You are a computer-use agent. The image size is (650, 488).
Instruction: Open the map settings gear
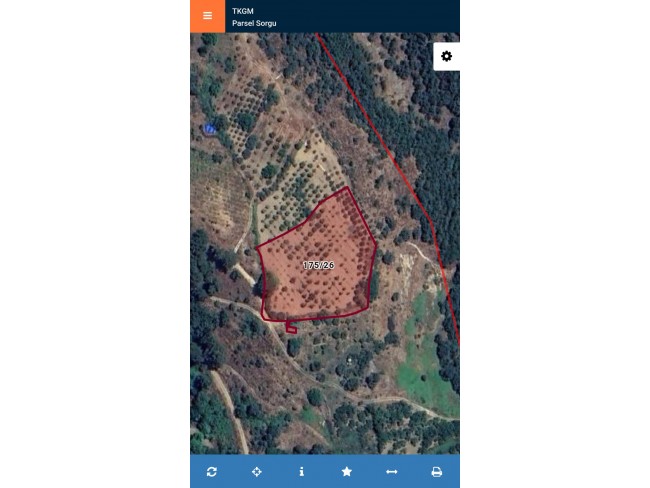coord(446,56)
